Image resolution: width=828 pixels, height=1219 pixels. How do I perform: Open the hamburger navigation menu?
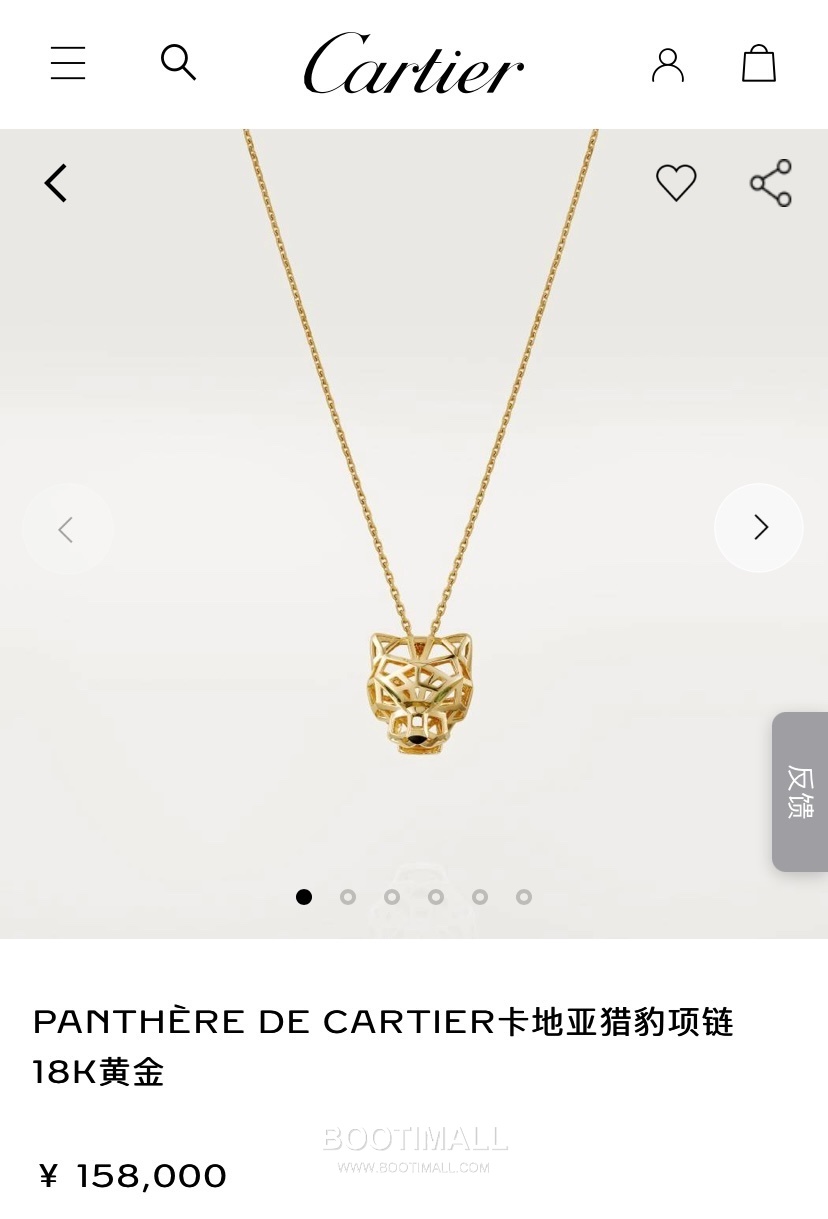[67, 63]
